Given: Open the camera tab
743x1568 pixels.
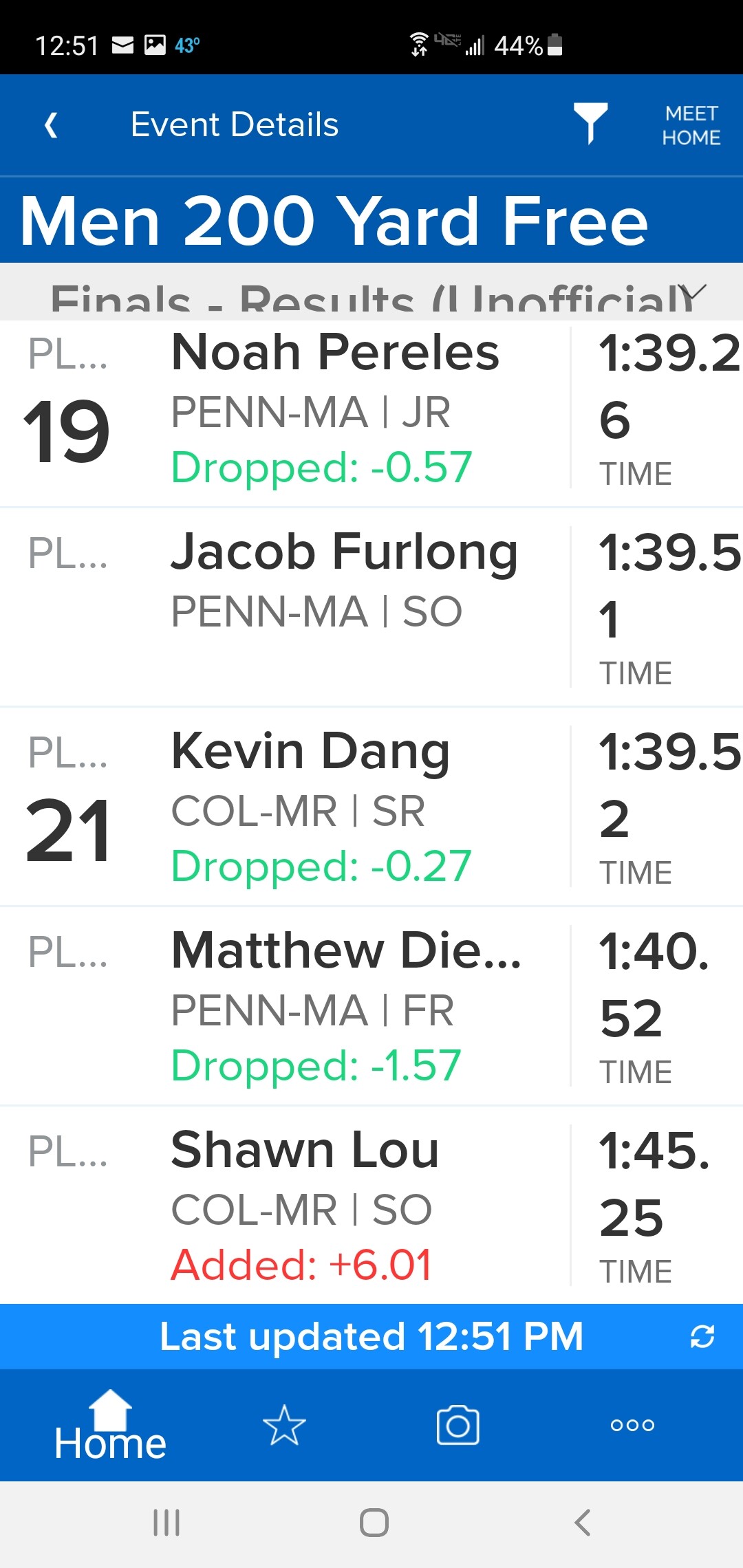Looking at the screenshot, I should 458,1425.
